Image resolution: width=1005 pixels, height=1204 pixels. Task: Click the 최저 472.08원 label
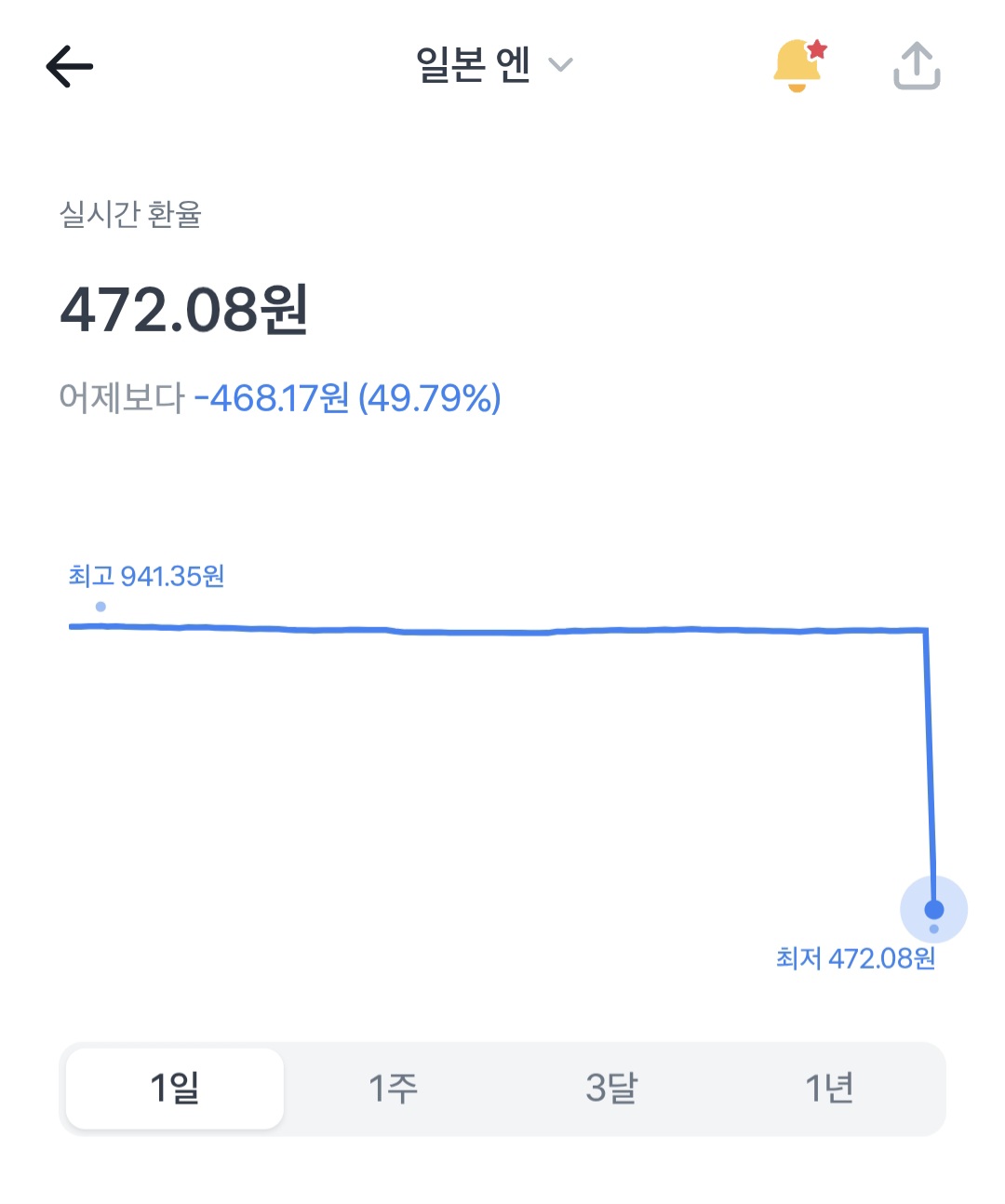[x=856, y=958]
